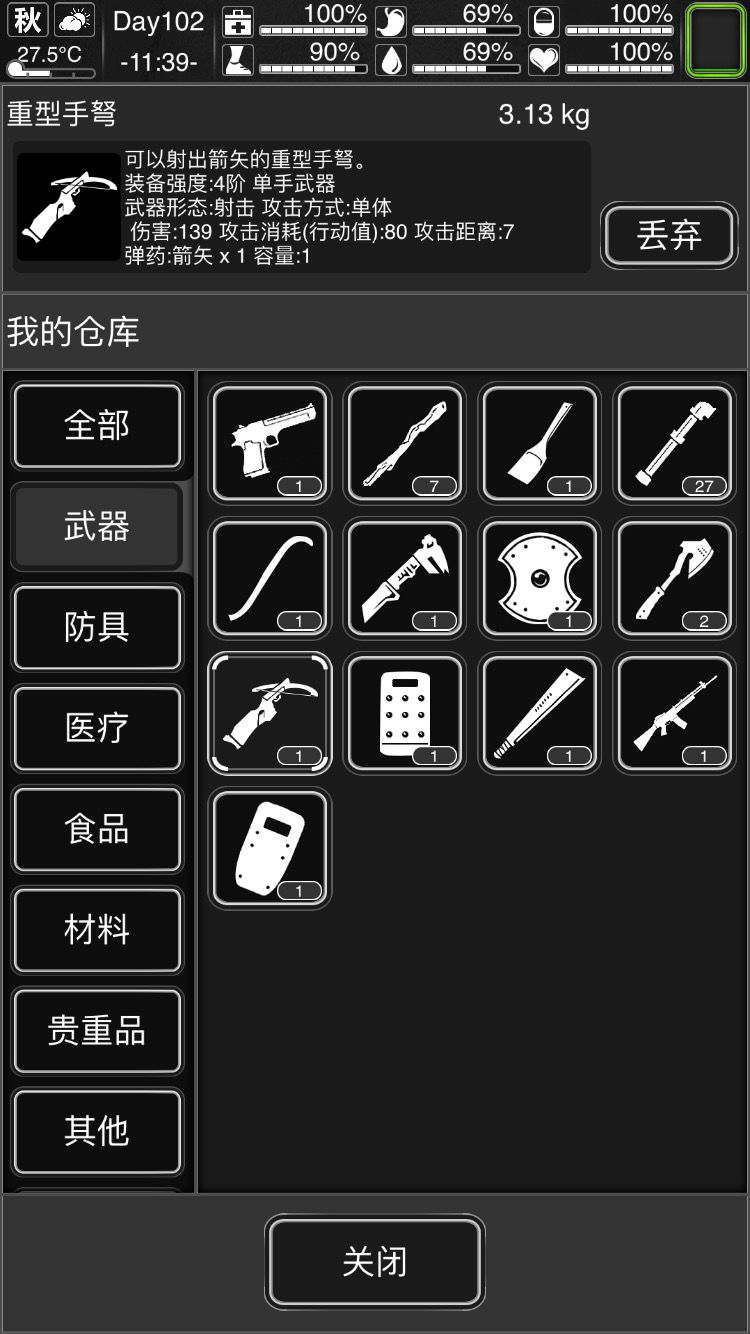The image size is (750, 1334).
Task: Select the combat knife weapon
Action: (x=404, y=578)
